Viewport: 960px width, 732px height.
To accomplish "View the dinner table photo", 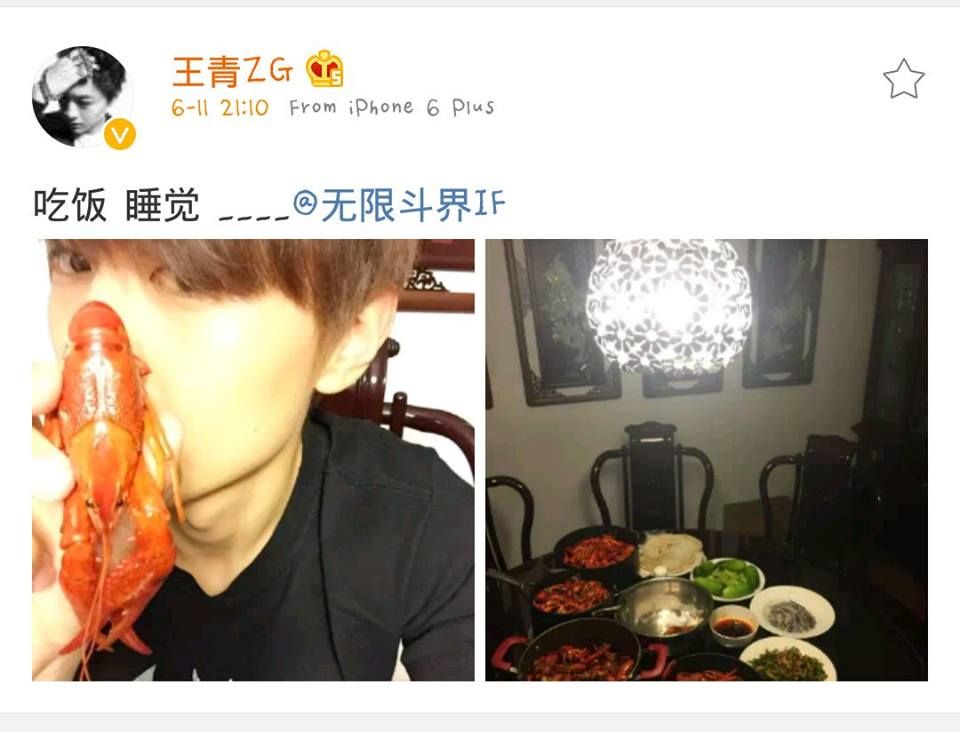I will (706, 460).
